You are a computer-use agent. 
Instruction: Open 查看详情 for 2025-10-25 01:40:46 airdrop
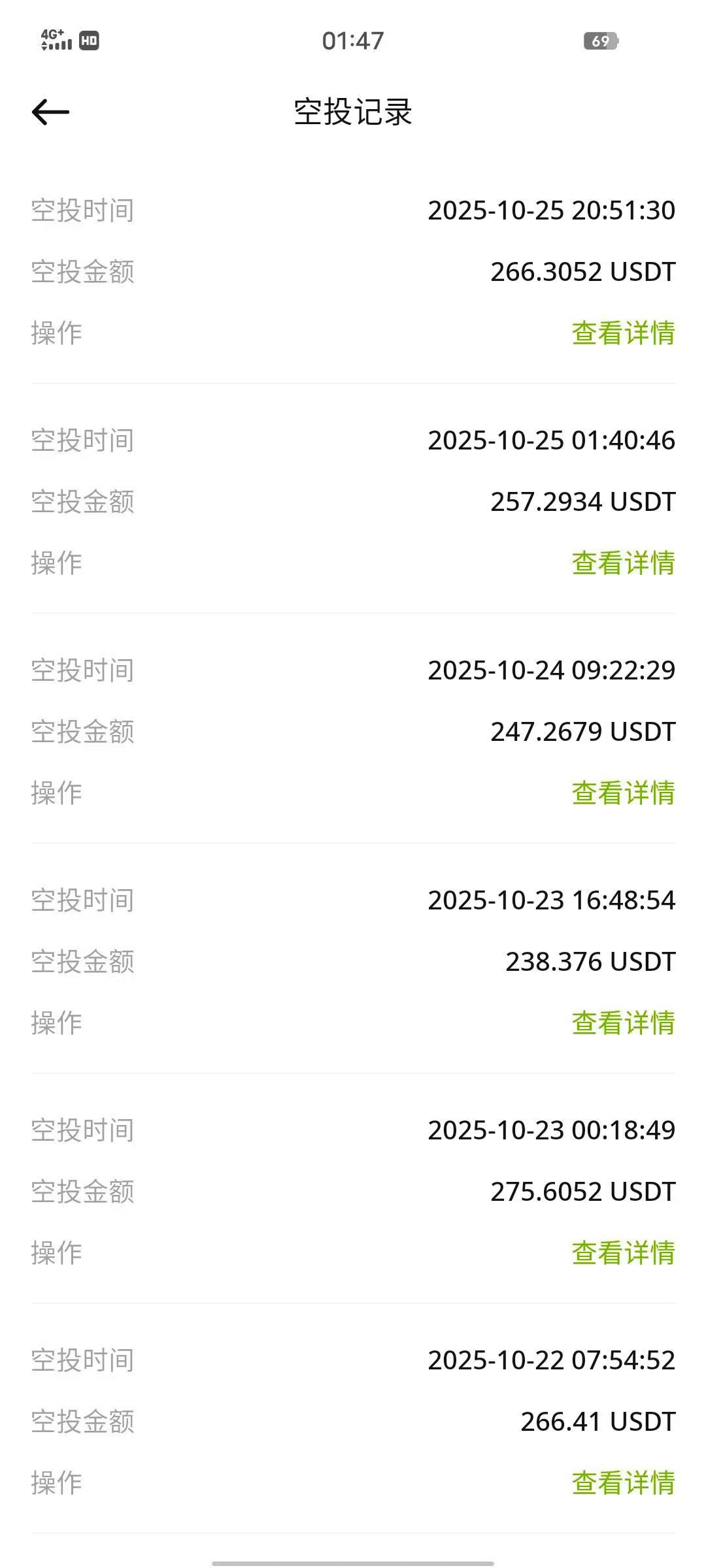pyautogui.click(x=623, y=563)
